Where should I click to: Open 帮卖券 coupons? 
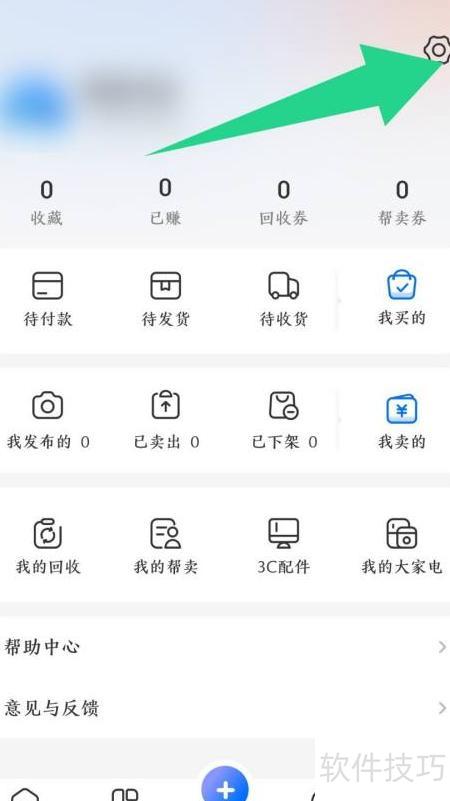[x=402, y=203]
